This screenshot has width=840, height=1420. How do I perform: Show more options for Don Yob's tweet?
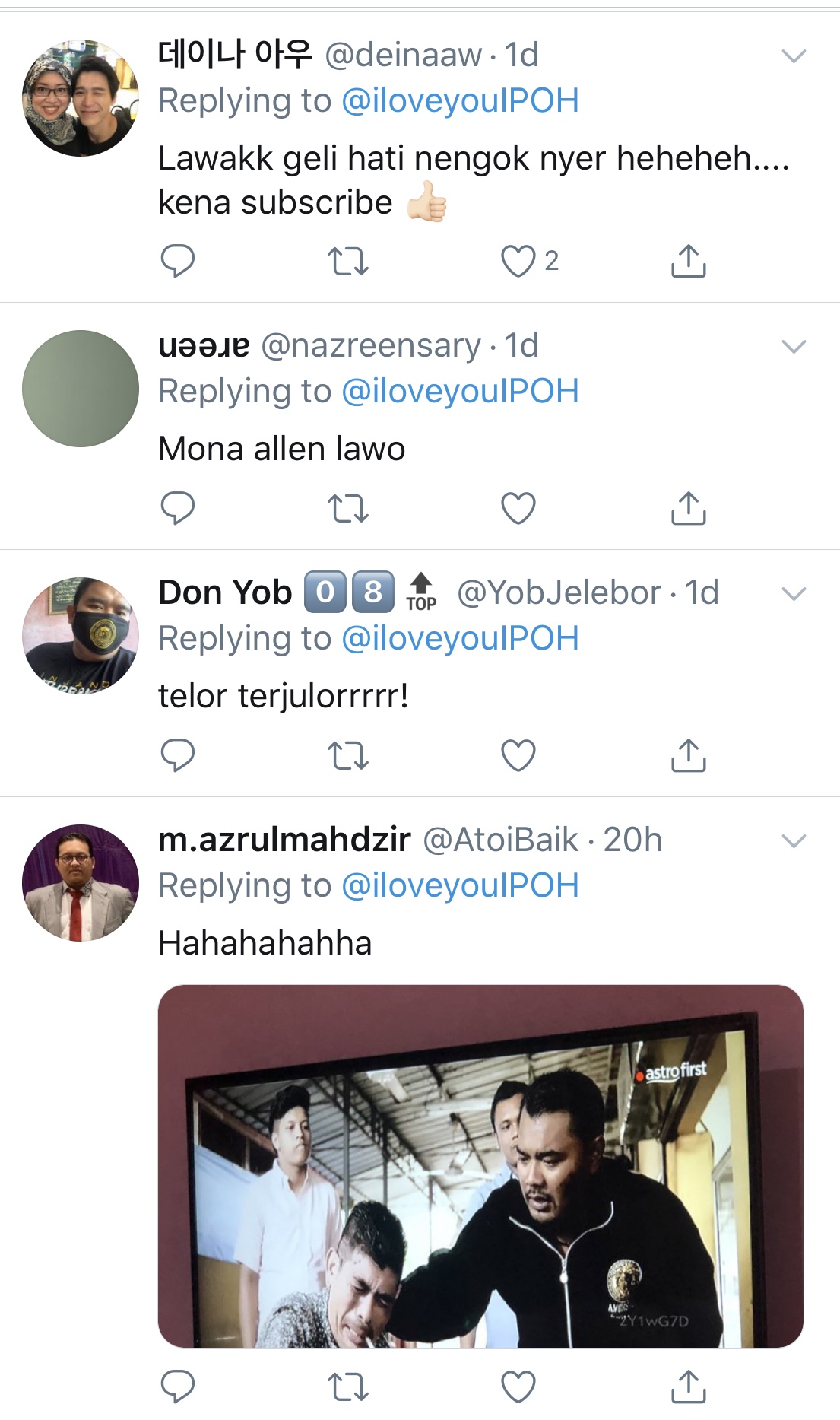tap(793, 594)
